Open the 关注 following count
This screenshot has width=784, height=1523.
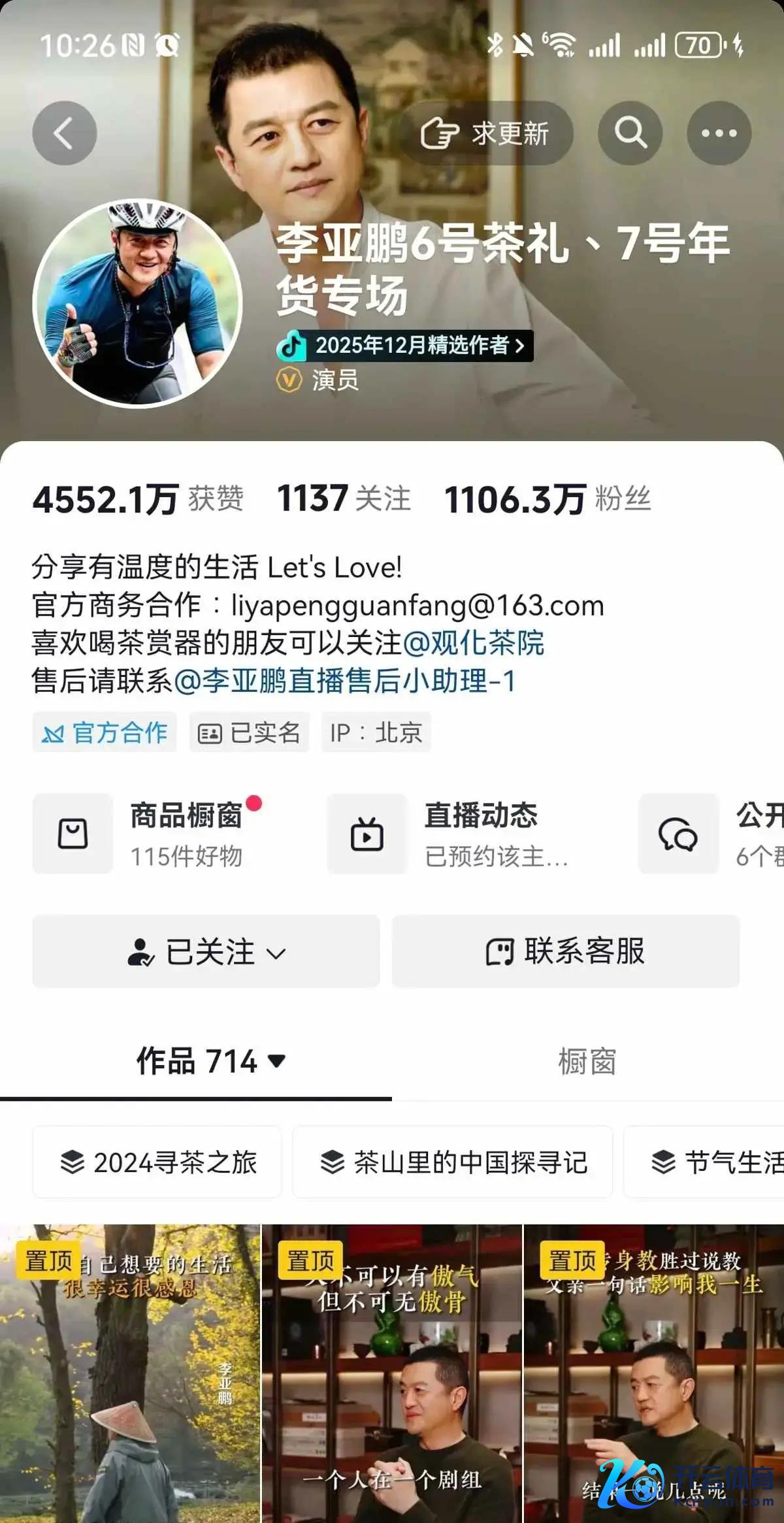point(344,499)
